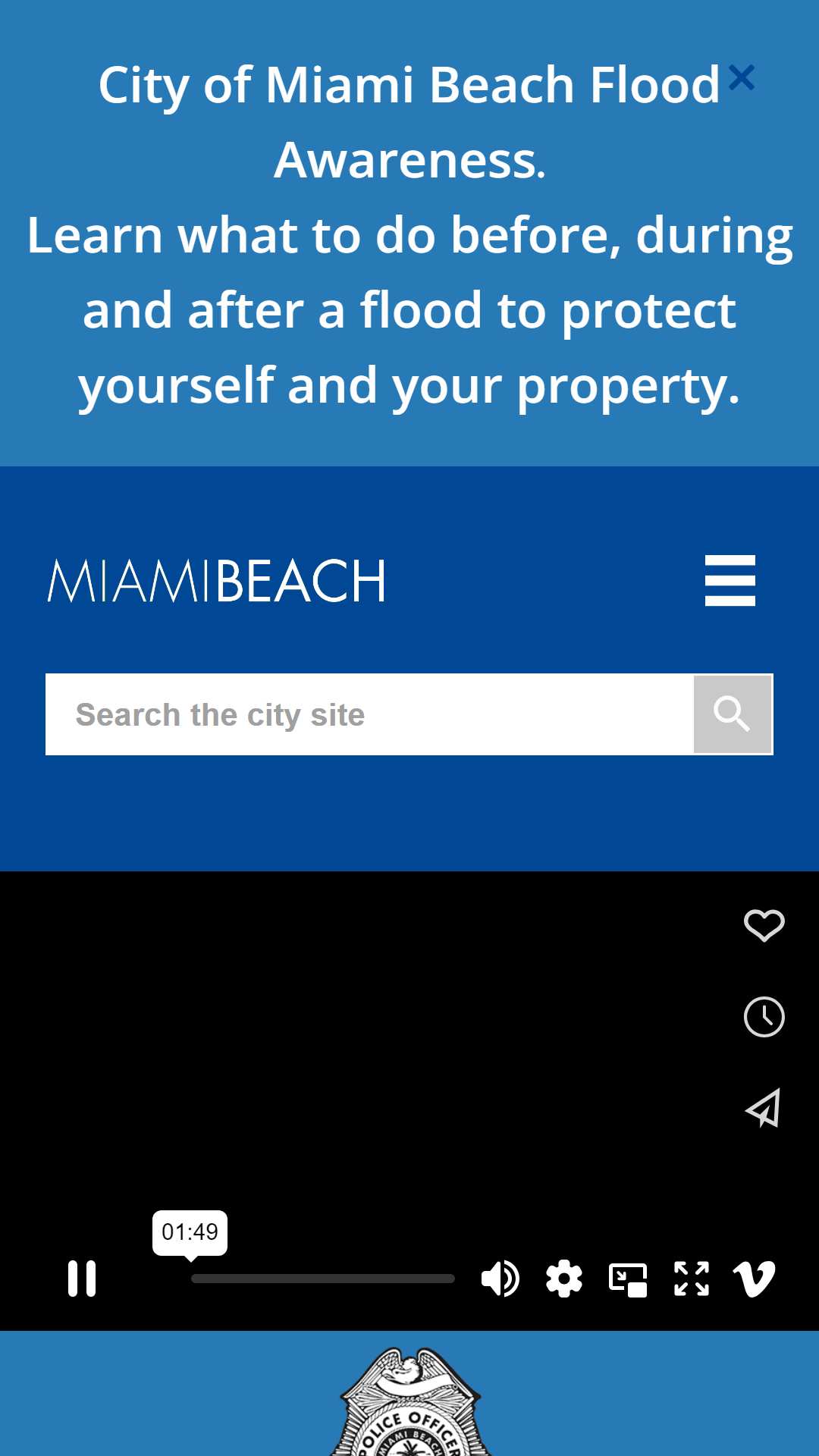The width and height of the screenshot is (819, 1456).
Task: Share the video
Action: [764, 1109]
